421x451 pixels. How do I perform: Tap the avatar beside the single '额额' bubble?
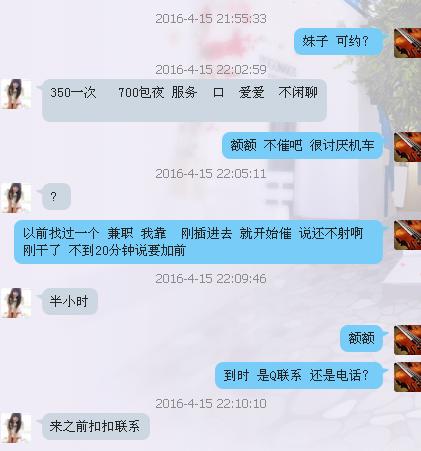(x=407, y=340)
